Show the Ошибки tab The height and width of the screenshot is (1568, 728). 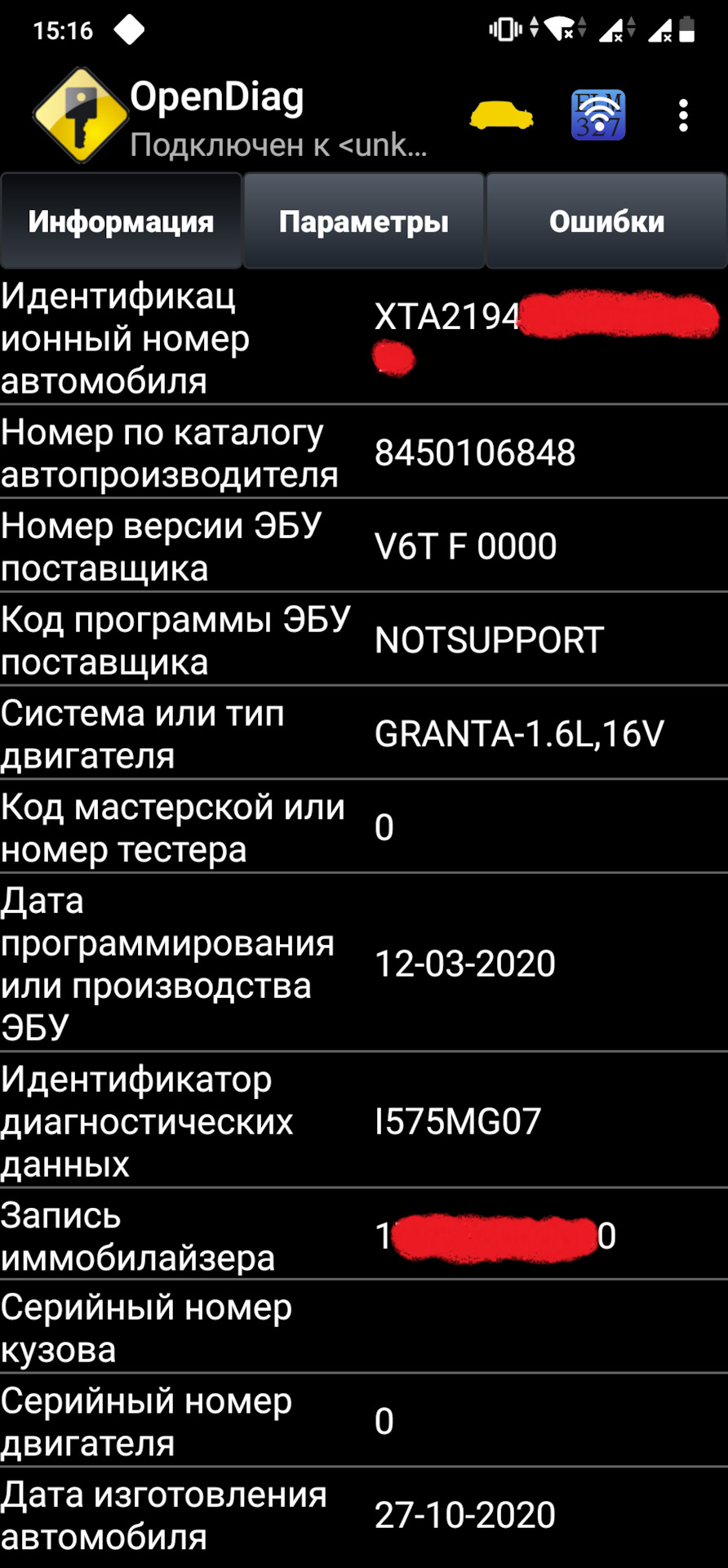pos(606,221)
